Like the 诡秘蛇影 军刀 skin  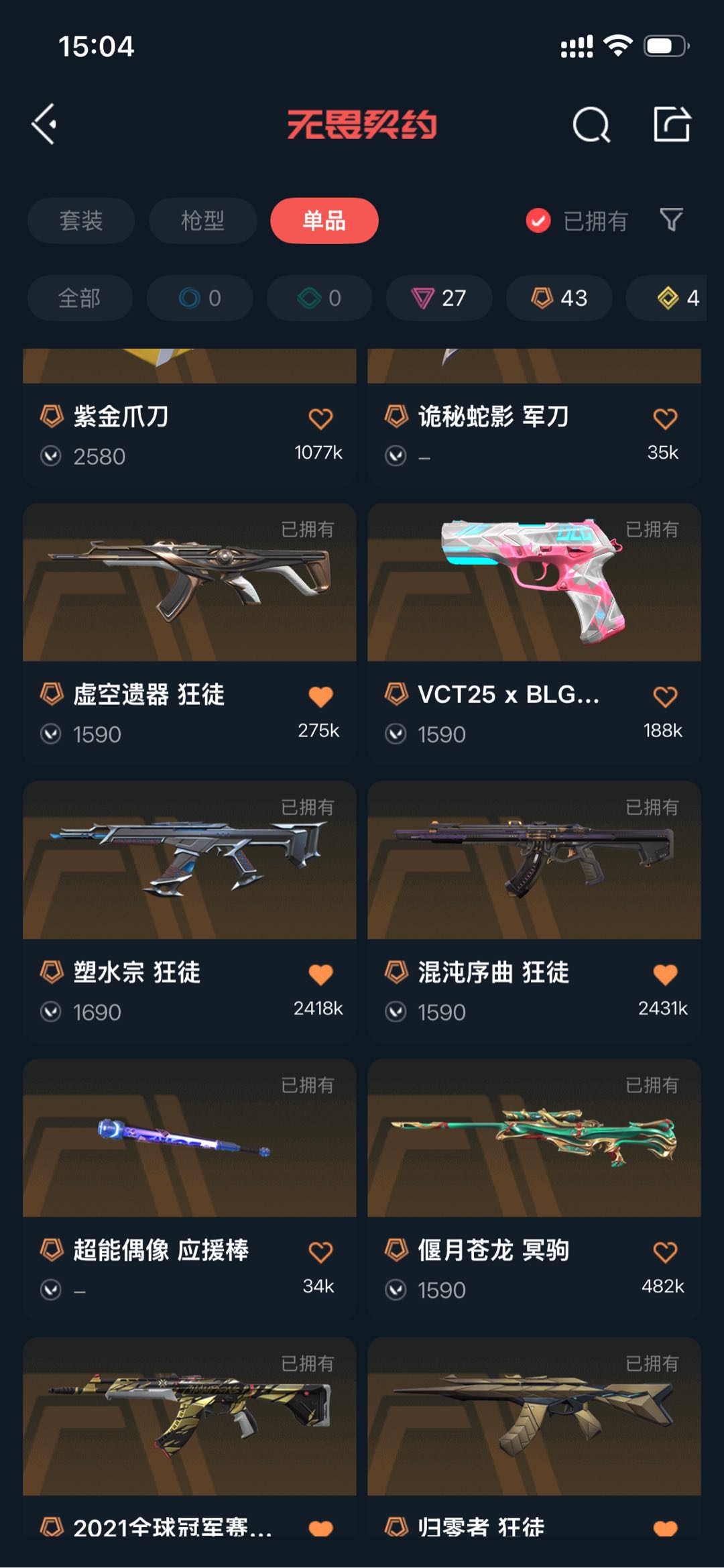pos(665,418)
